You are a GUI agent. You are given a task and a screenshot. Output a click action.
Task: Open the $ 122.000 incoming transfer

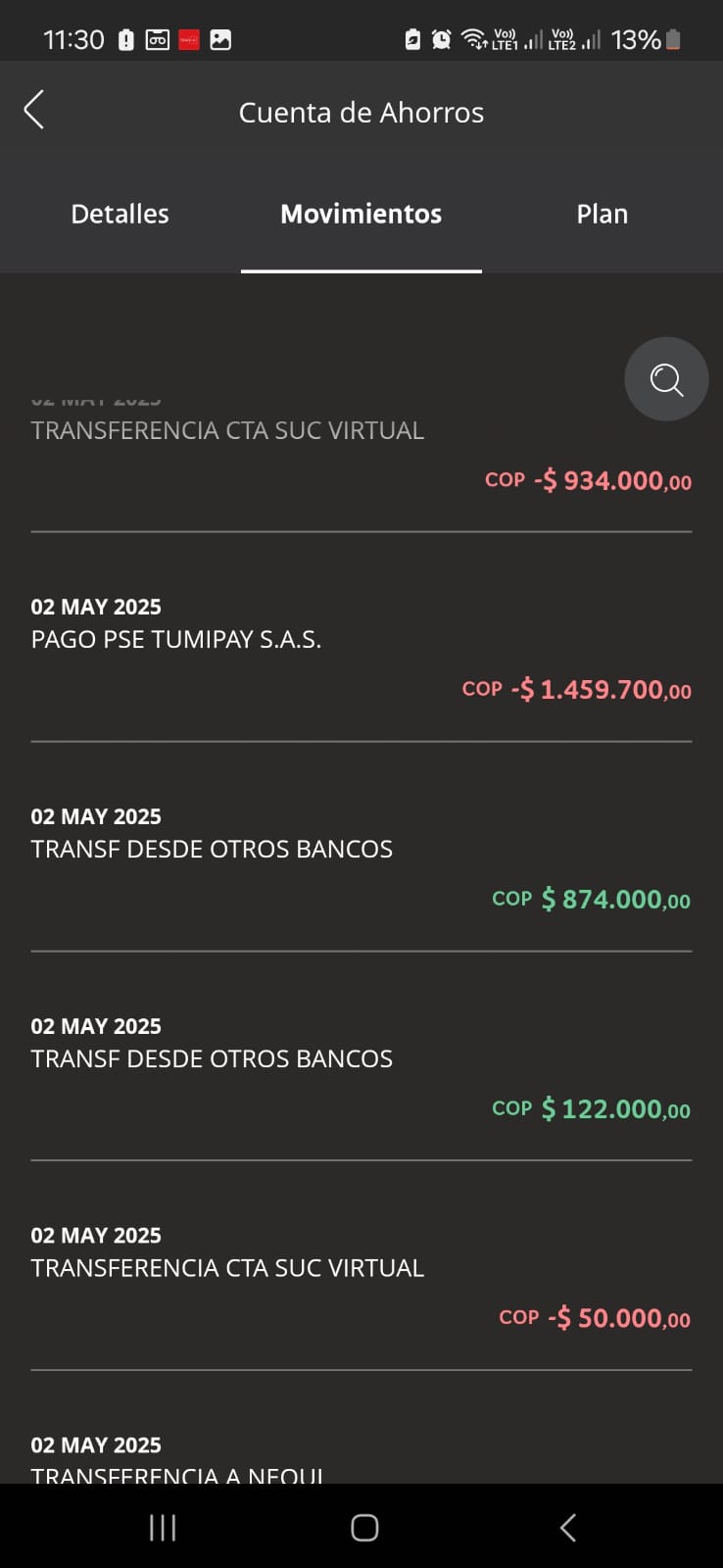tap(361, 1066)
